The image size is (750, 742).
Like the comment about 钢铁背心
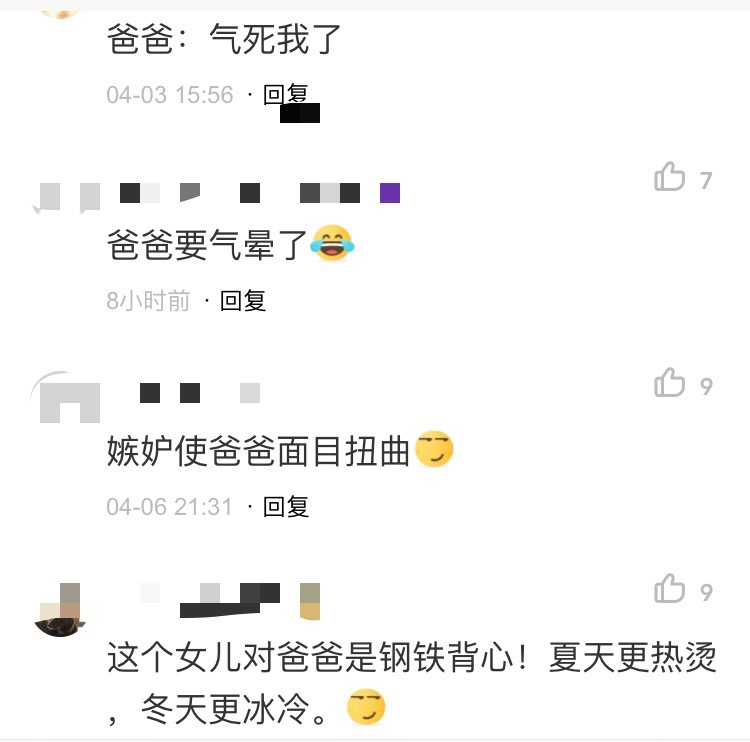[670, 590]
